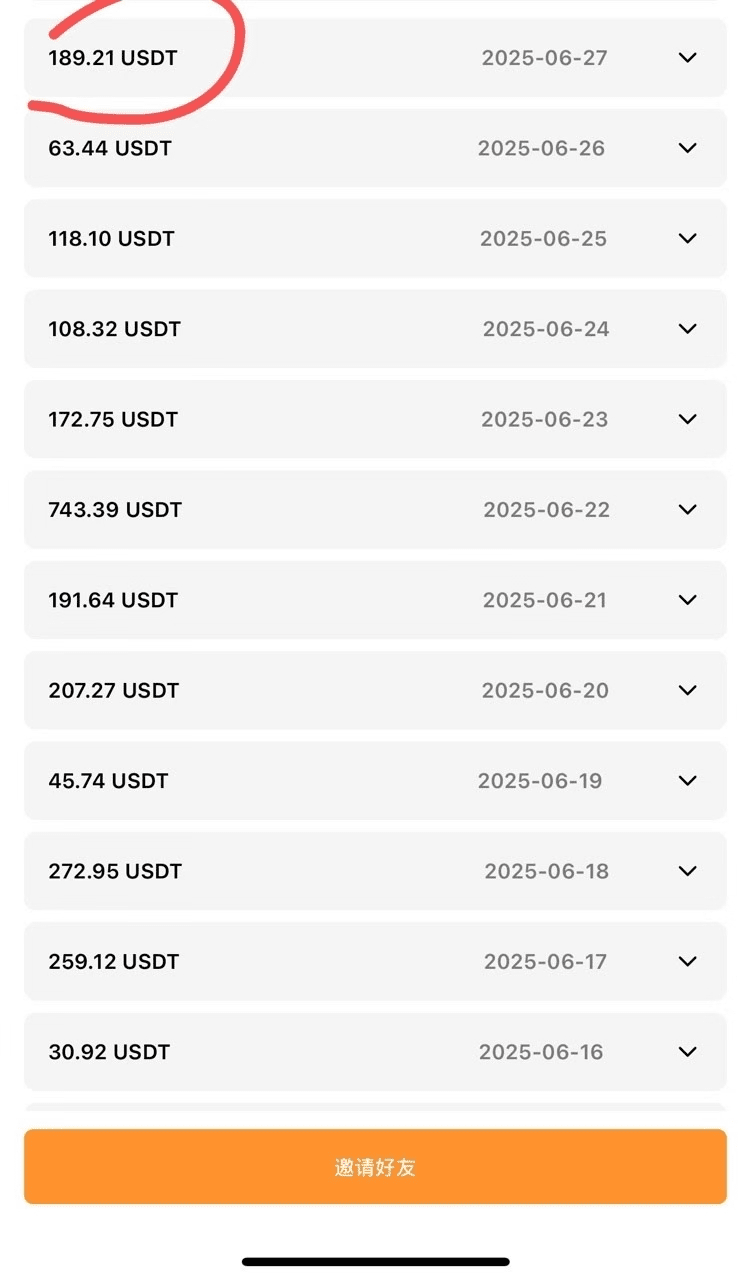Open the 2025-06-19 record details

(x=687, y=781)
